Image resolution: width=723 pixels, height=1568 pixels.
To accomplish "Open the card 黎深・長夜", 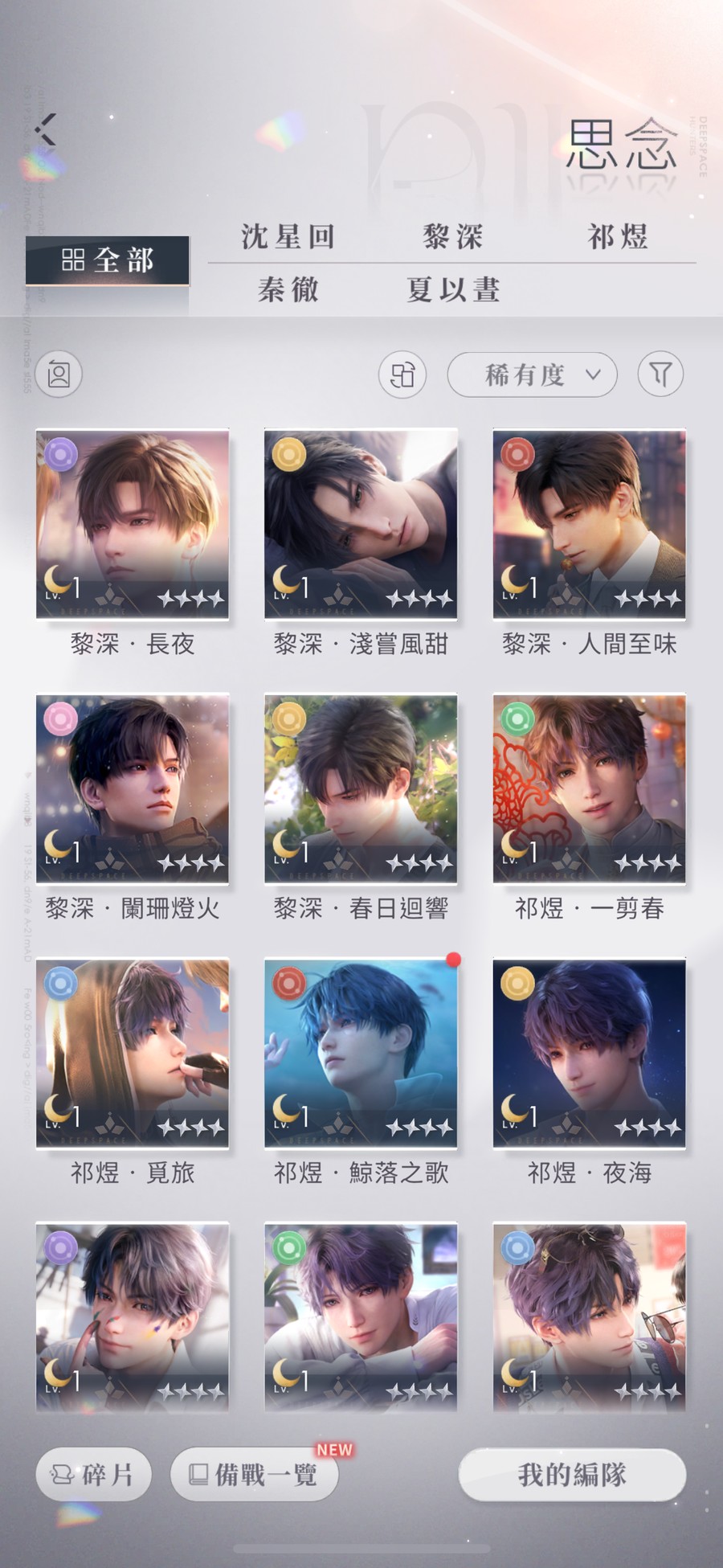I will pyautogui.click(x=133, y=524).
